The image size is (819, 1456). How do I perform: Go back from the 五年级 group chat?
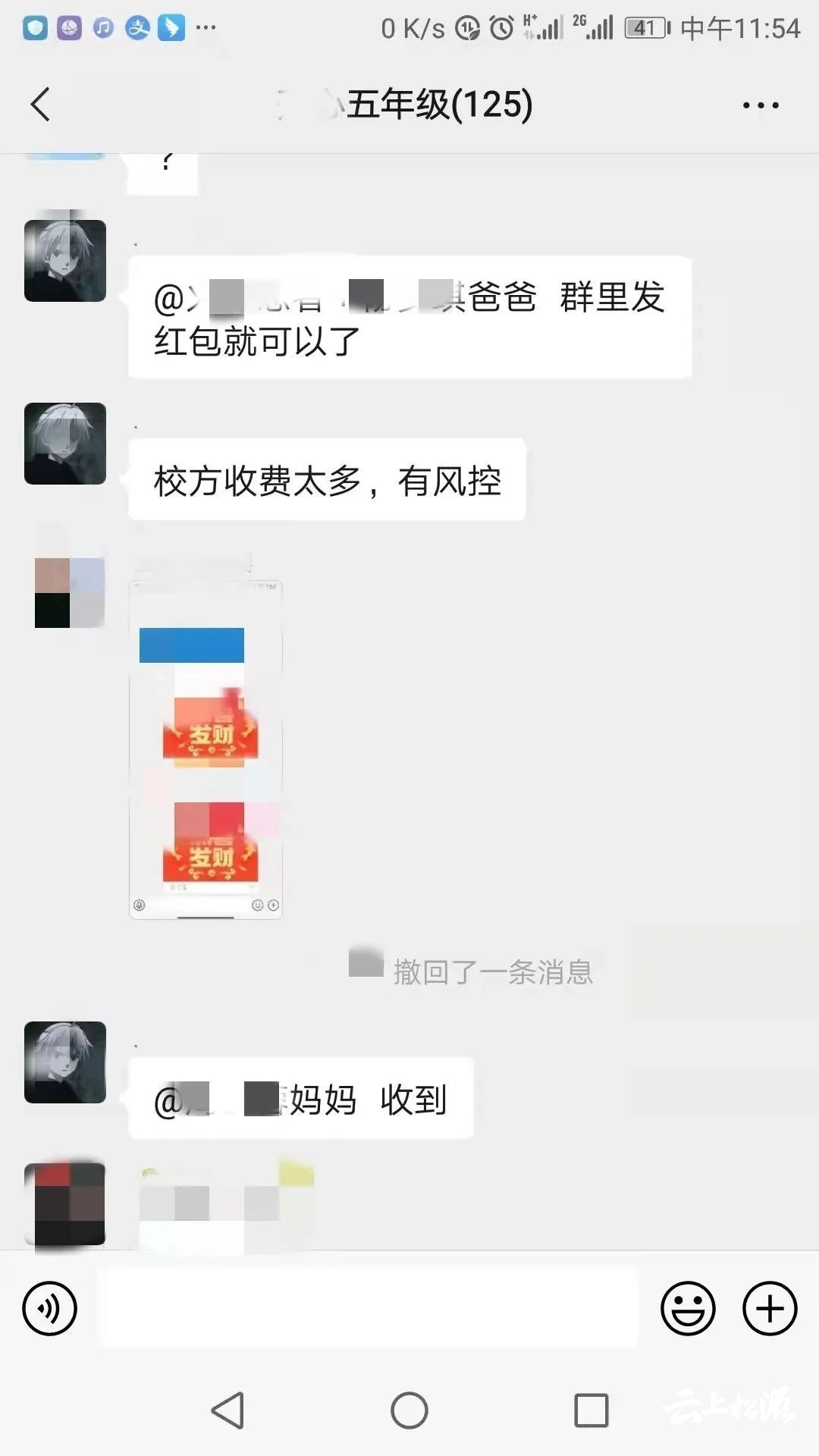[x=41, y=105]
